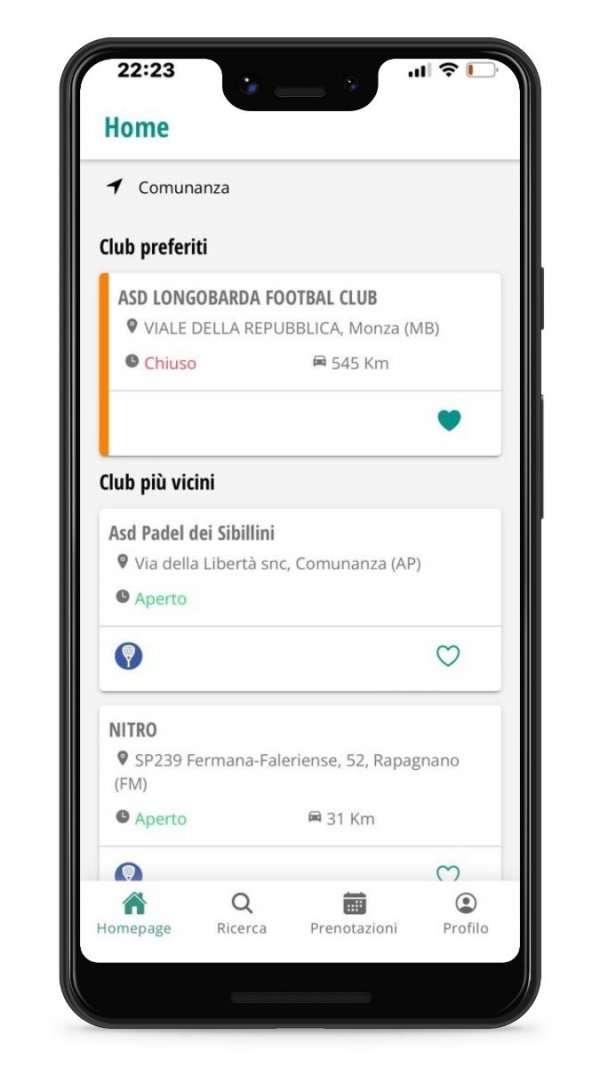Favorite Asd Padel dei Sibillini

pos(448,656)
